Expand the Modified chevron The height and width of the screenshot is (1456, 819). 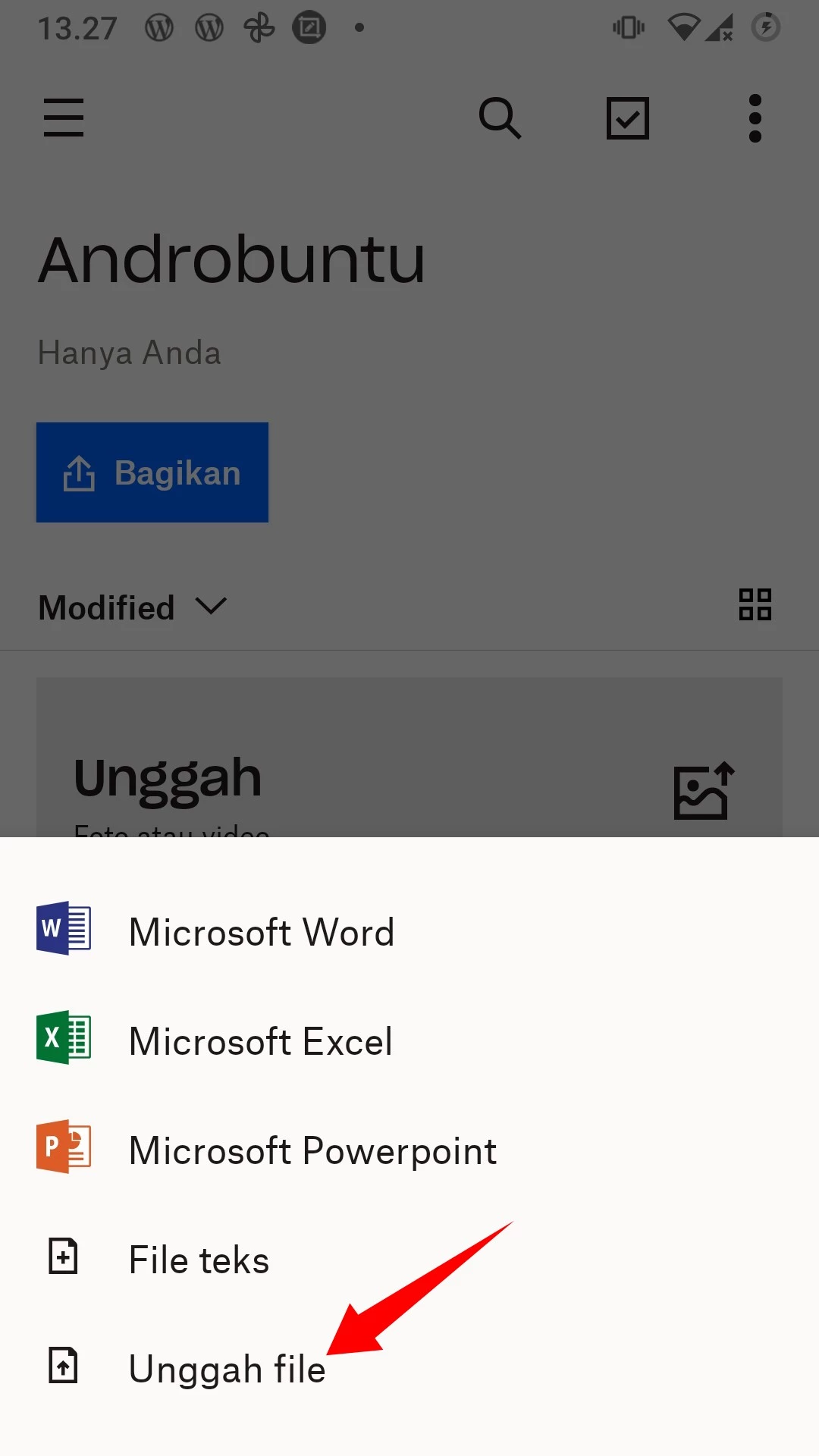pos(211,607)
